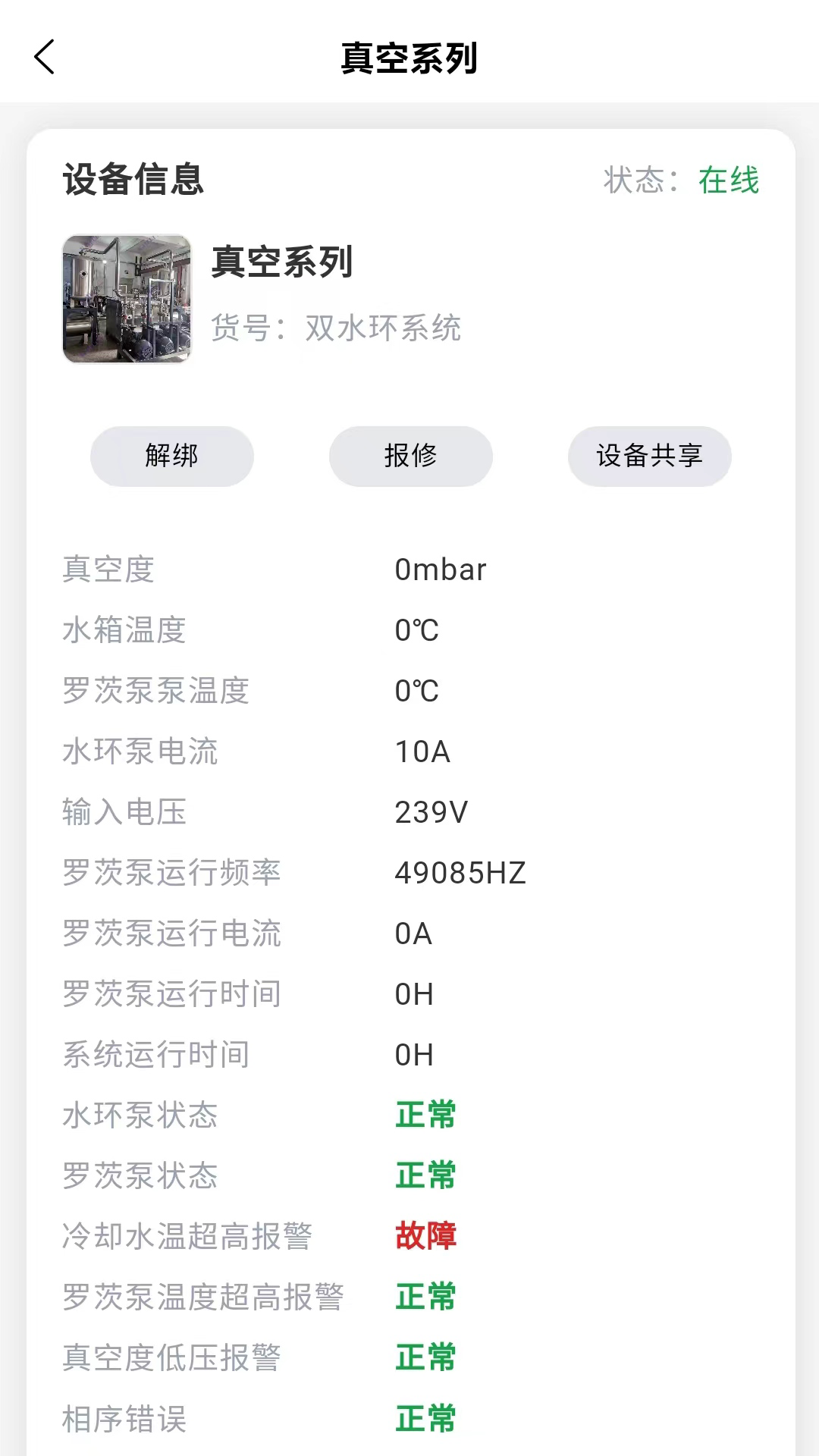Tap the 货号 双水环系统 label
Image resolution: width=819 pixels, height=1456 pixels.
coord(337,328)
